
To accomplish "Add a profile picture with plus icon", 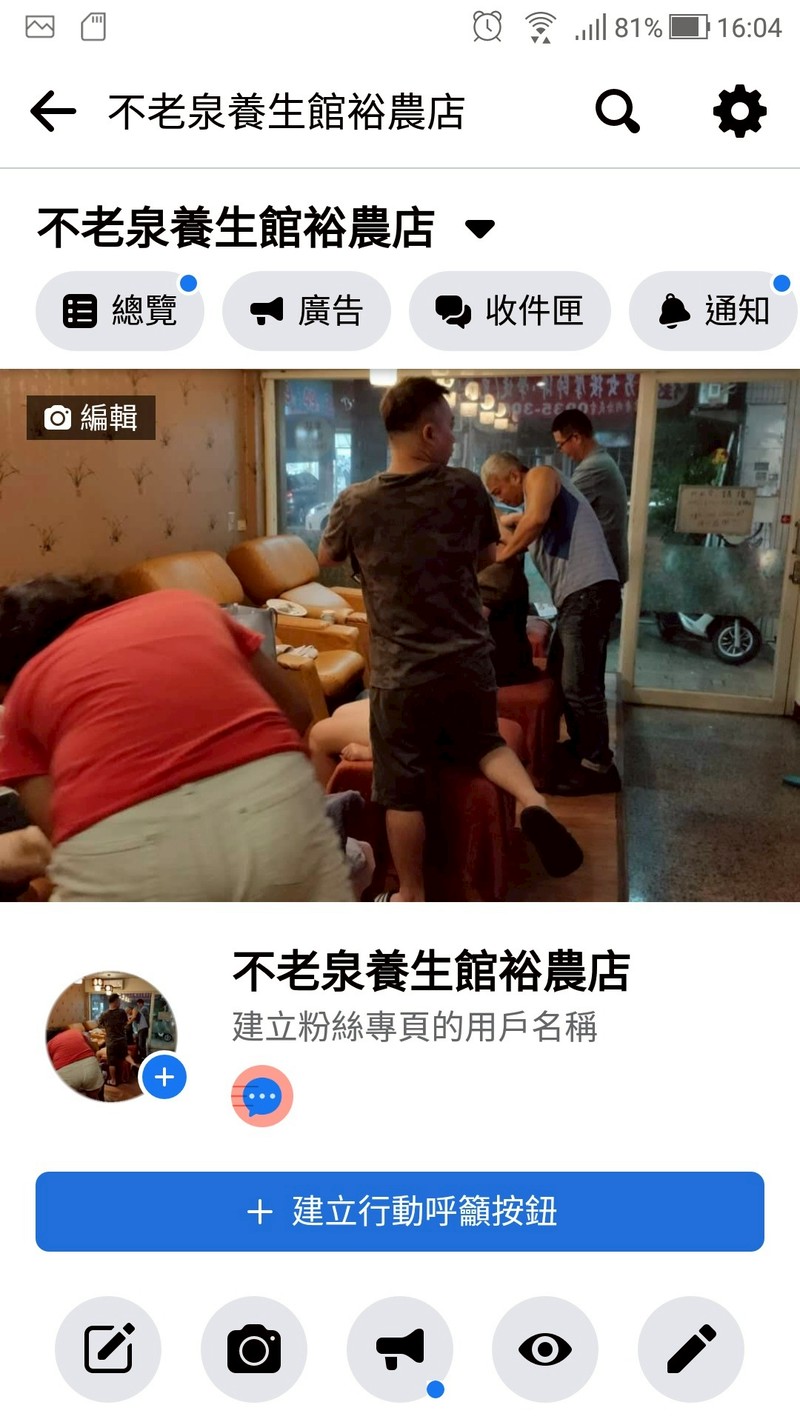I will (164, 1077).
